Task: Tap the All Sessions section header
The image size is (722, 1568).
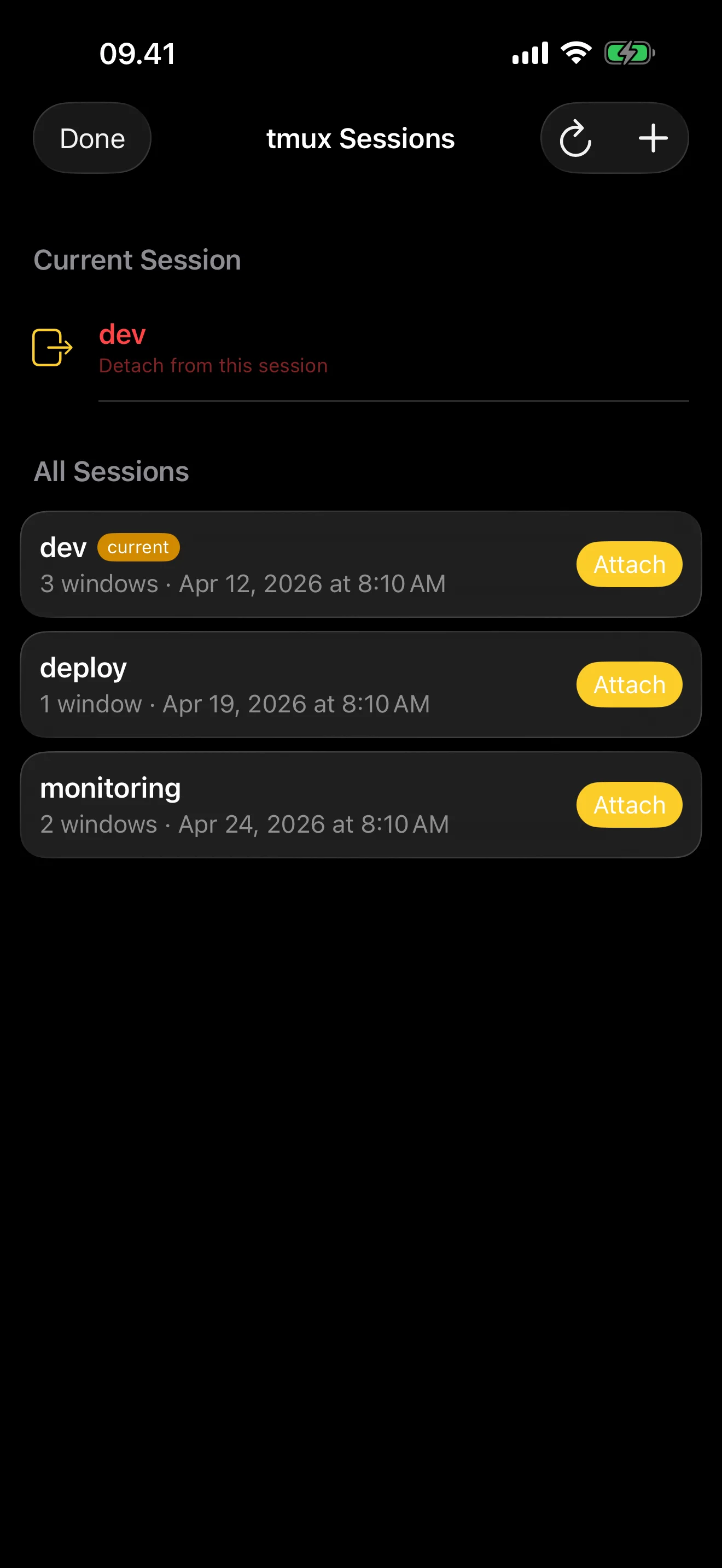Action: pos(112,471)
